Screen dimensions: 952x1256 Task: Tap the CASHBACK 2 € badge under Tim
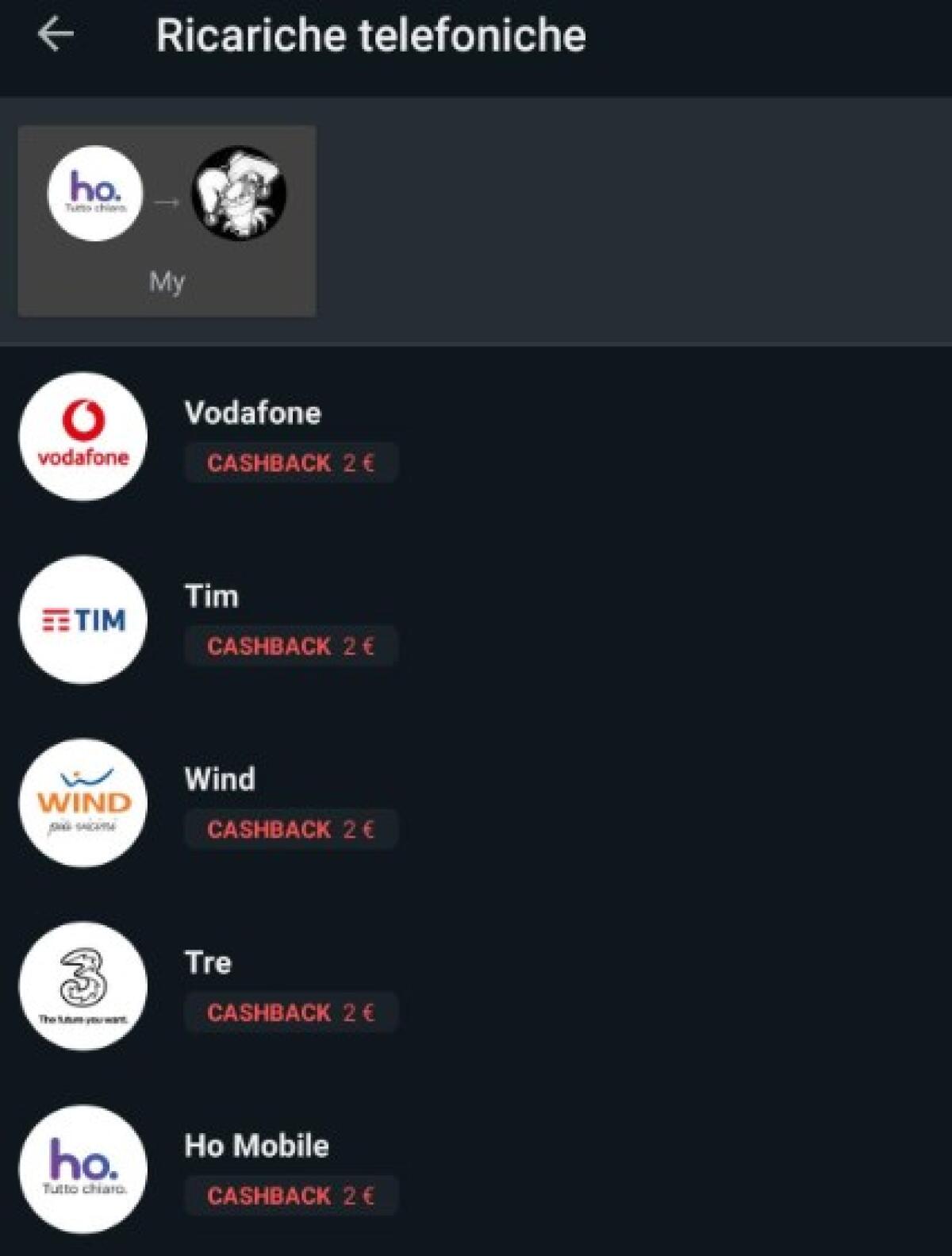click(290, 647)
